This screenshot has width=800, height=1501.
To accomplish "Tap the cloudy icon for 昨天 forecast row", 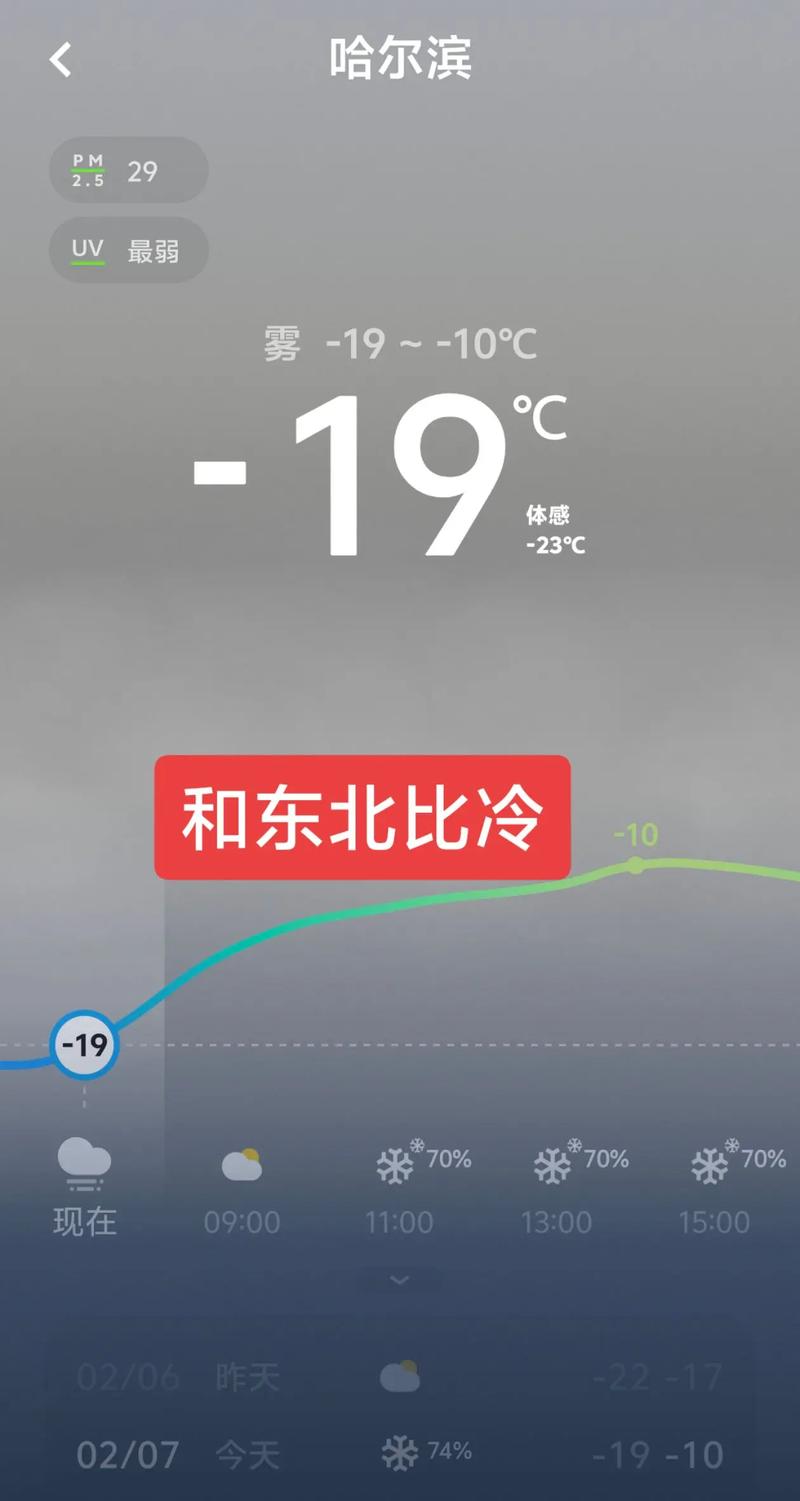I will pyautogui.click(x=400, y=1375).
